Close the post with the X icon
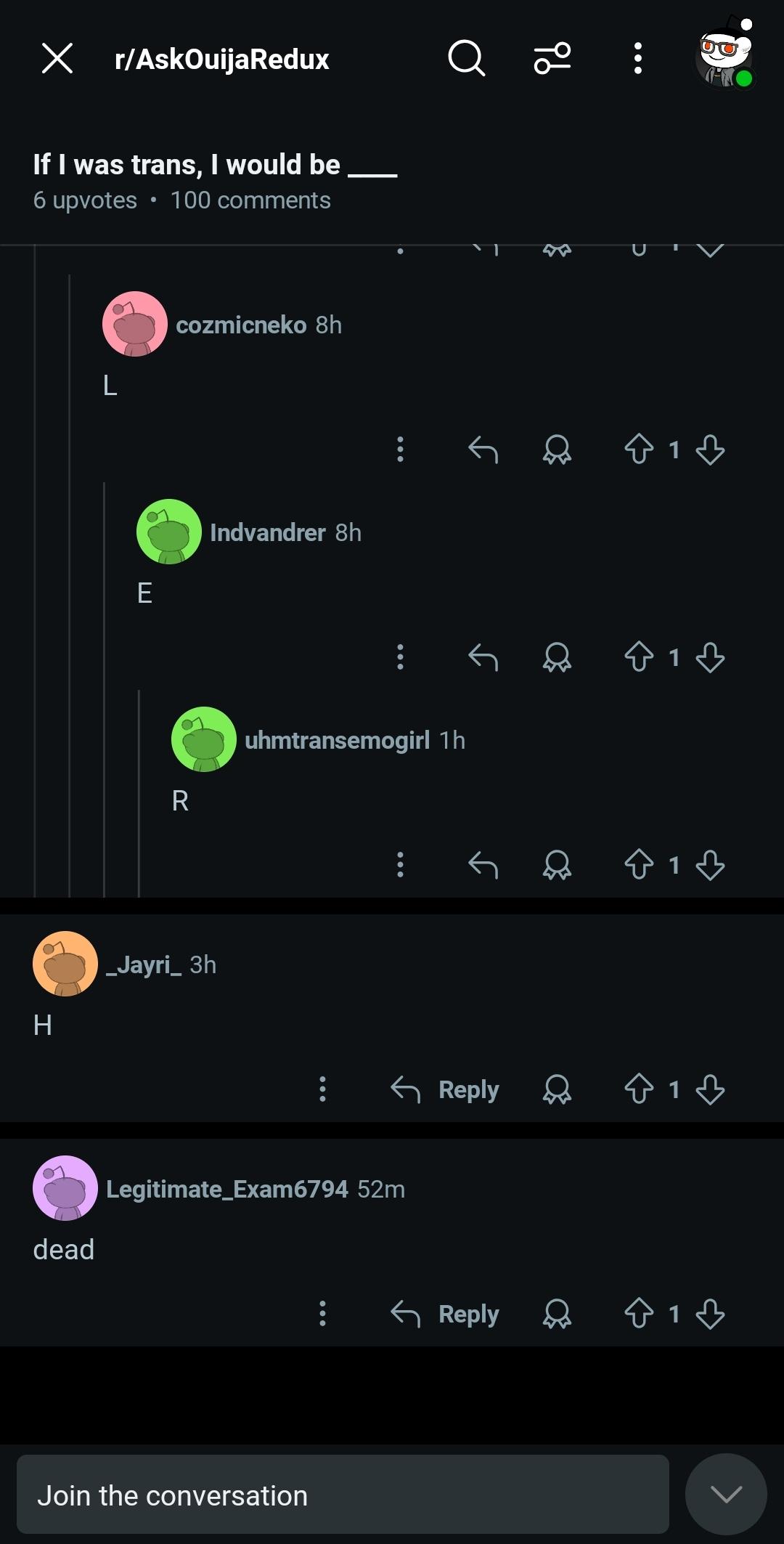Screen dimensions: 784x1544 57,58
